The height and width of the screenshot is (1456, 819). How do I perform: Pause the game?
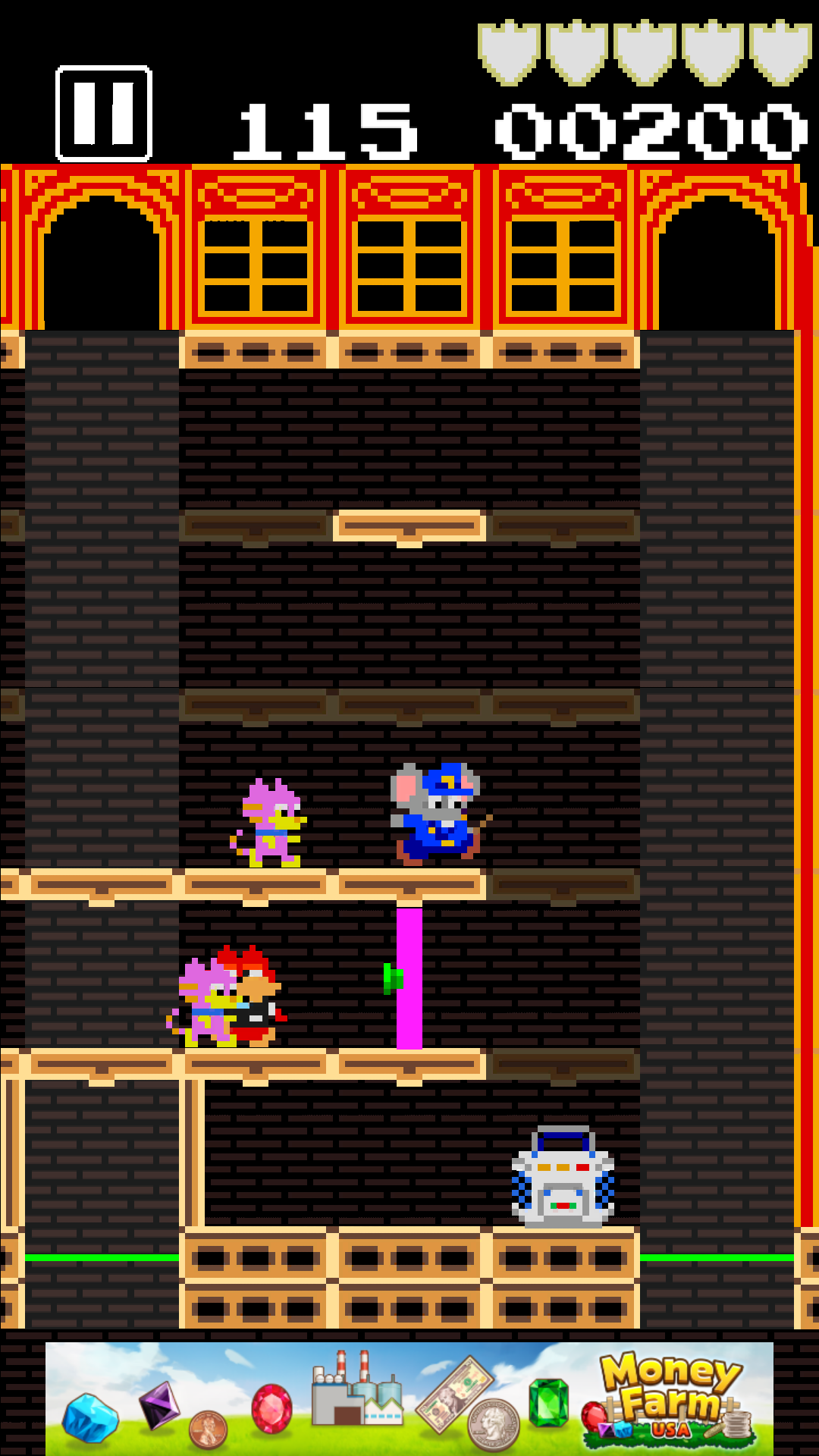coord(104,114)
